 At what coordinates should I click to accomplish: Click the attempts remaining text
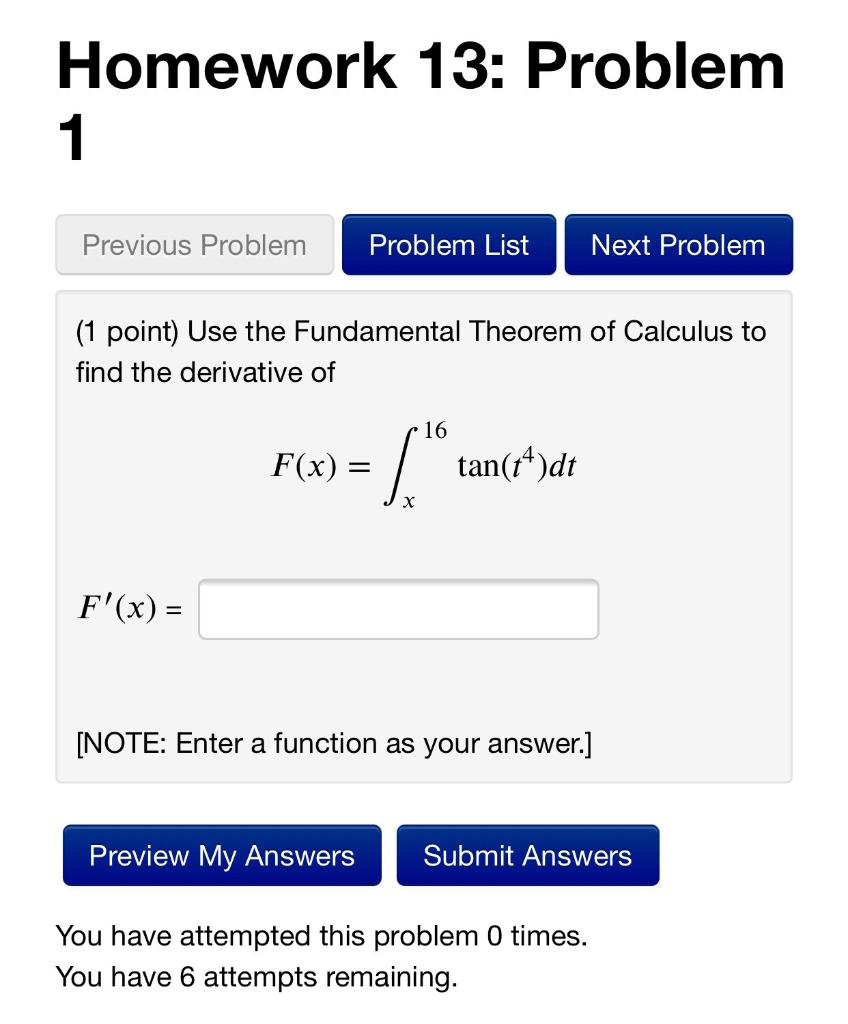[x=256, y=977]
